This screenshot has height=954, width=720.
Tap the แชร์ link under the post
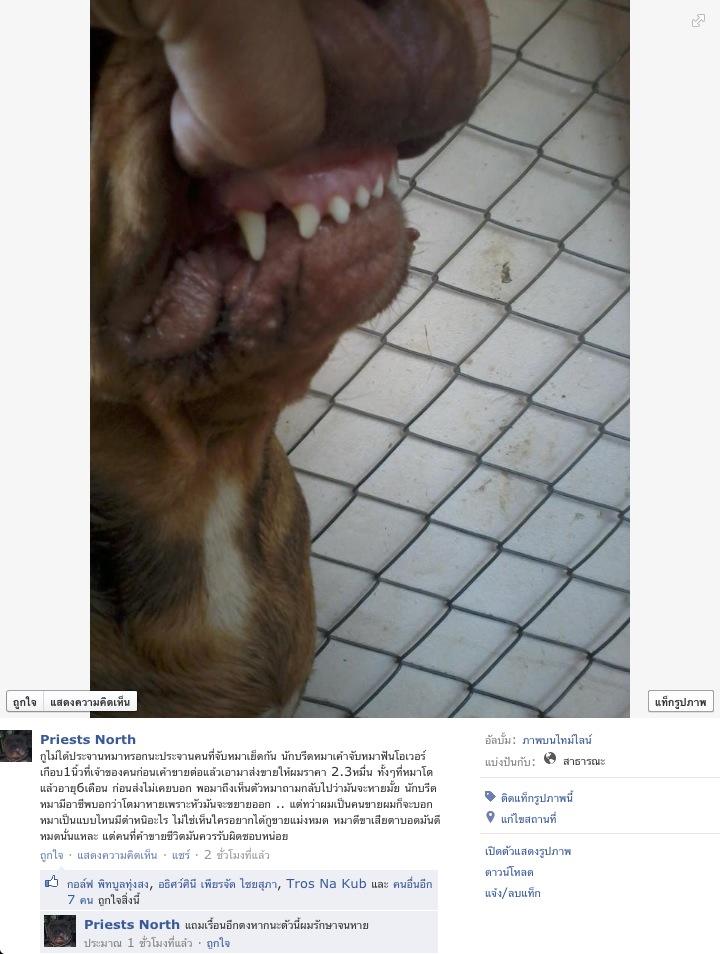pyautogui.click(x=181, y=855)
